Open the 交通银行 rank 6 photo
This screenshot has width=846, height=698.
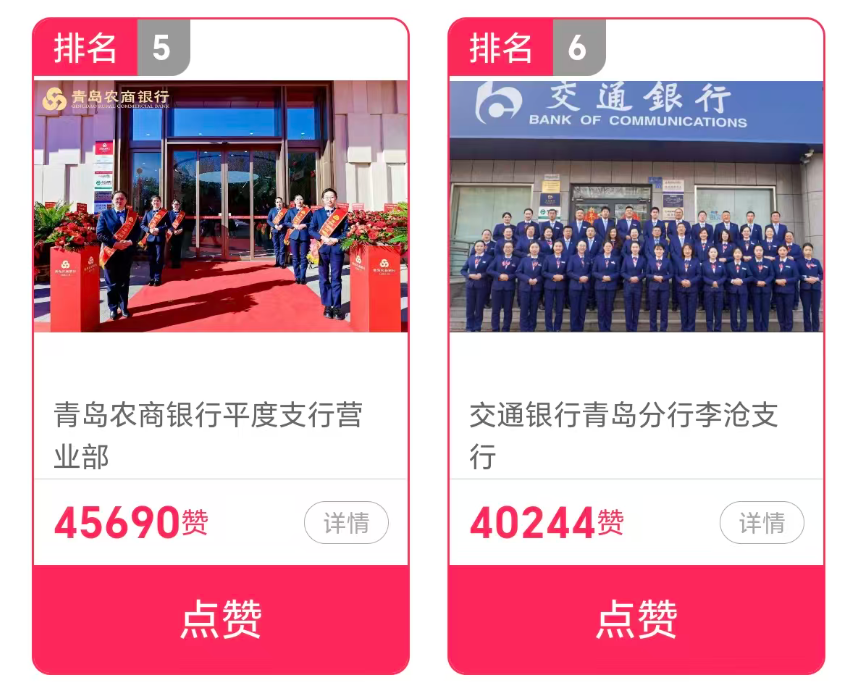click(637, 206)
